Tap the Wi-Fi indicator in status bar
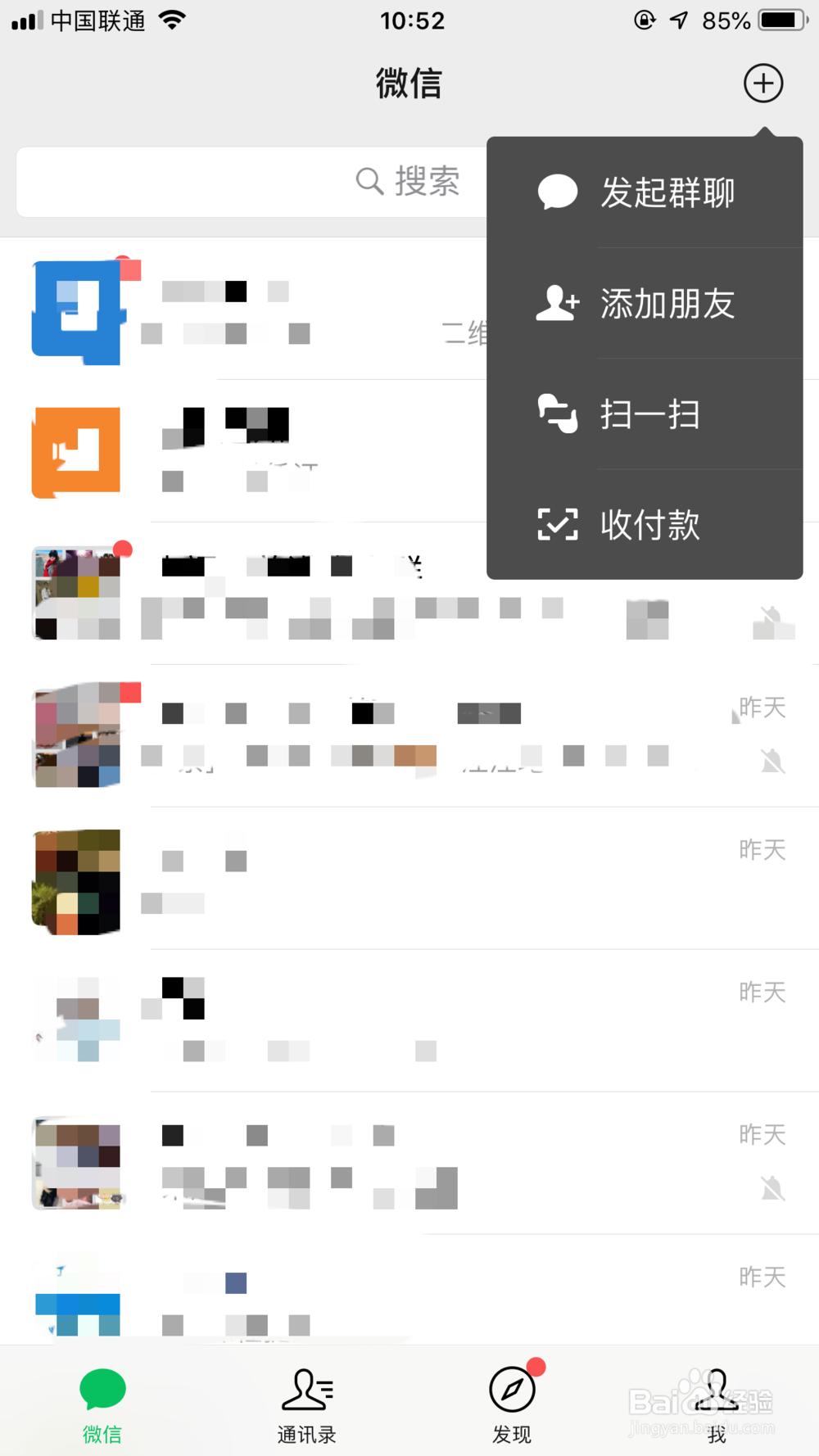Screen dimensions: 819x1456 pos(173,20)
